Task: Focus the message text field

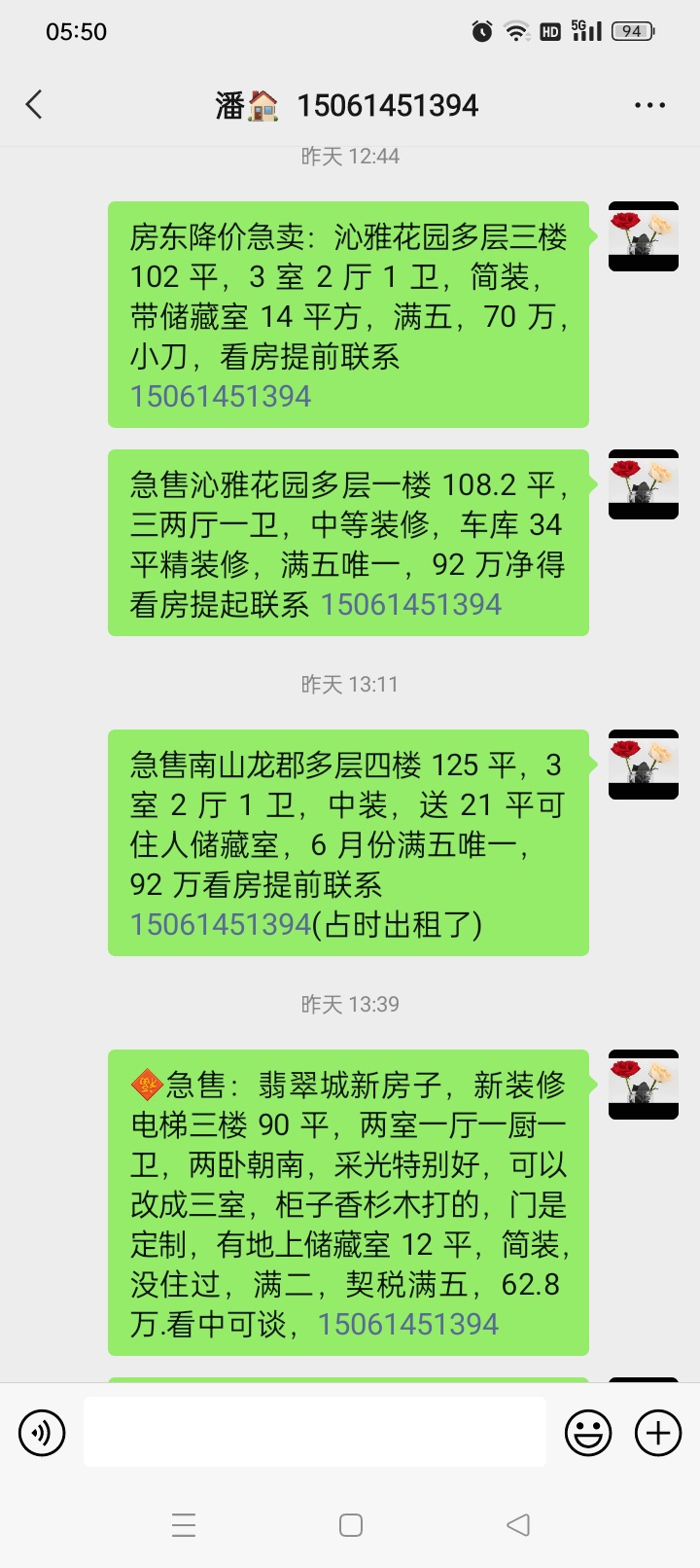Action: (314, 1432)
